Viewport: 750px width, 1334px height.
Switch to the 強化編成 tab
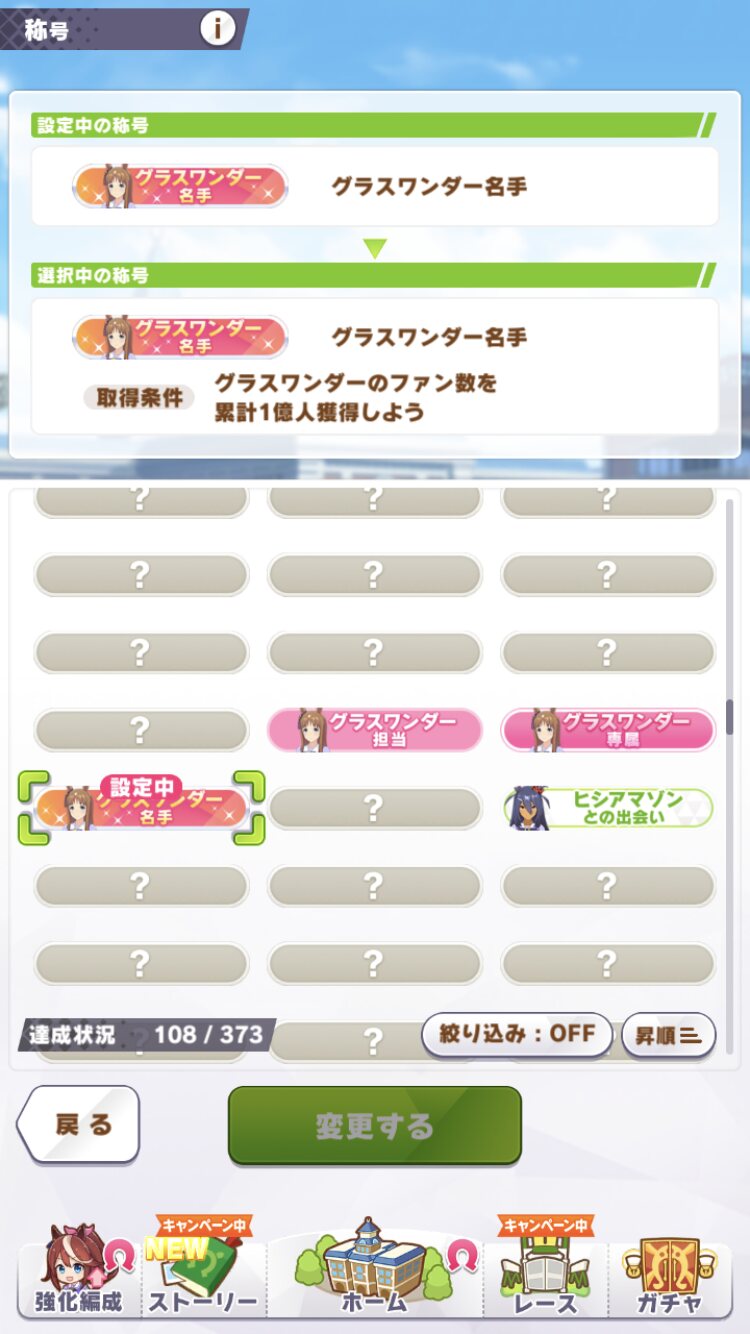click(78, 1270)
